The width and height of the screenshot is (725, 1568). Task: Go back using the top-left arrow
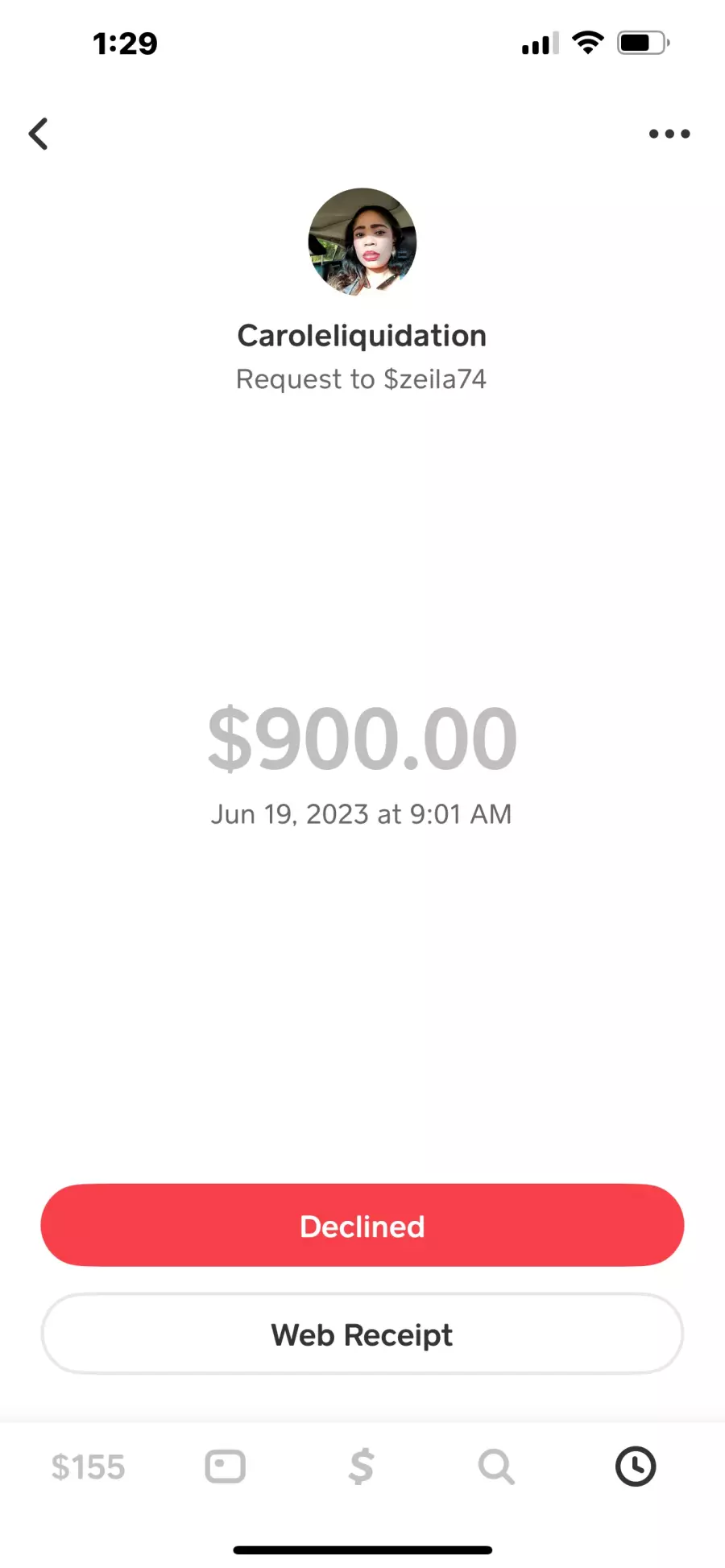(x=39, y=134)
